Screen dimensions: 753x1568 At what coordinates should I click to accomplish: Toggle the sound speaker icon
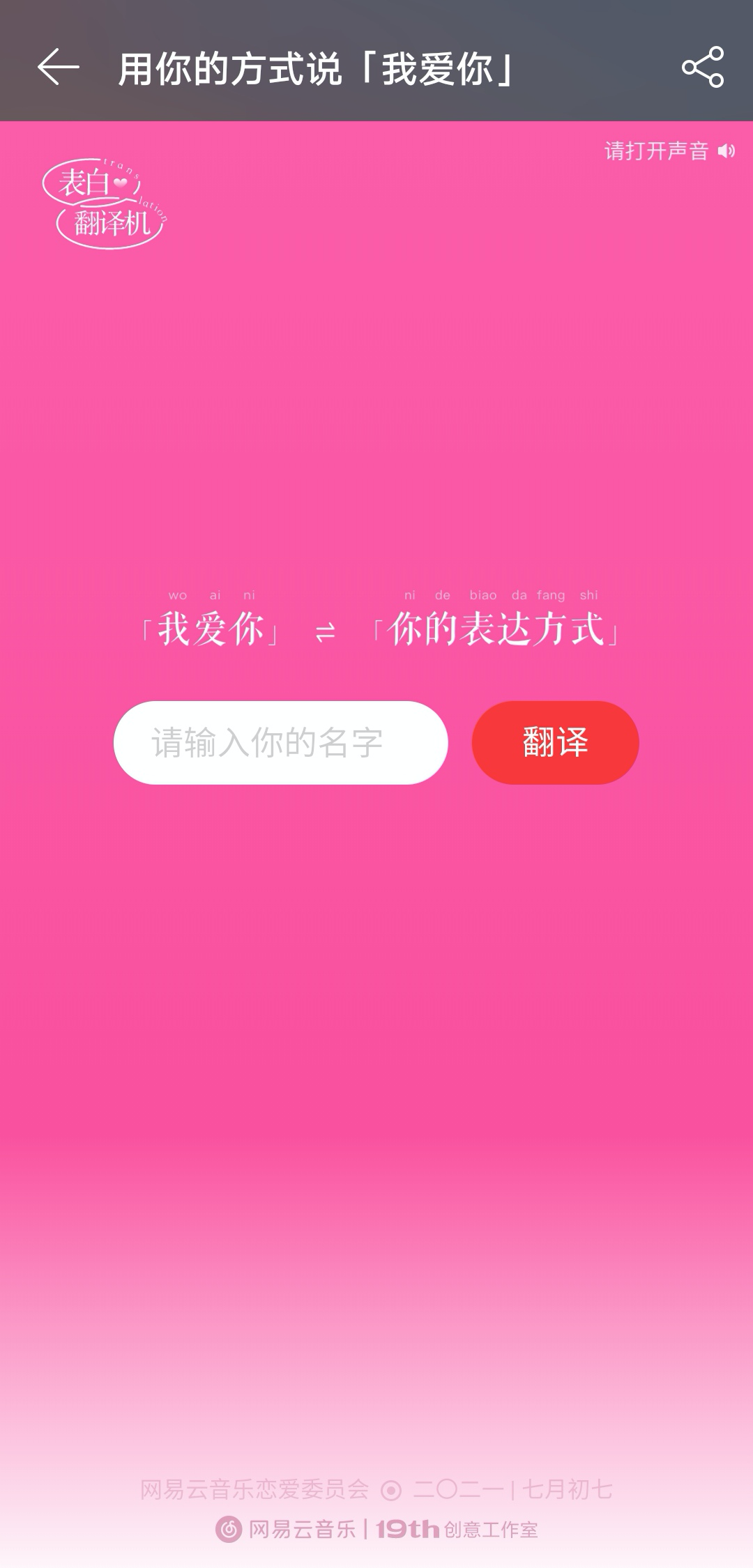[727, 151]
